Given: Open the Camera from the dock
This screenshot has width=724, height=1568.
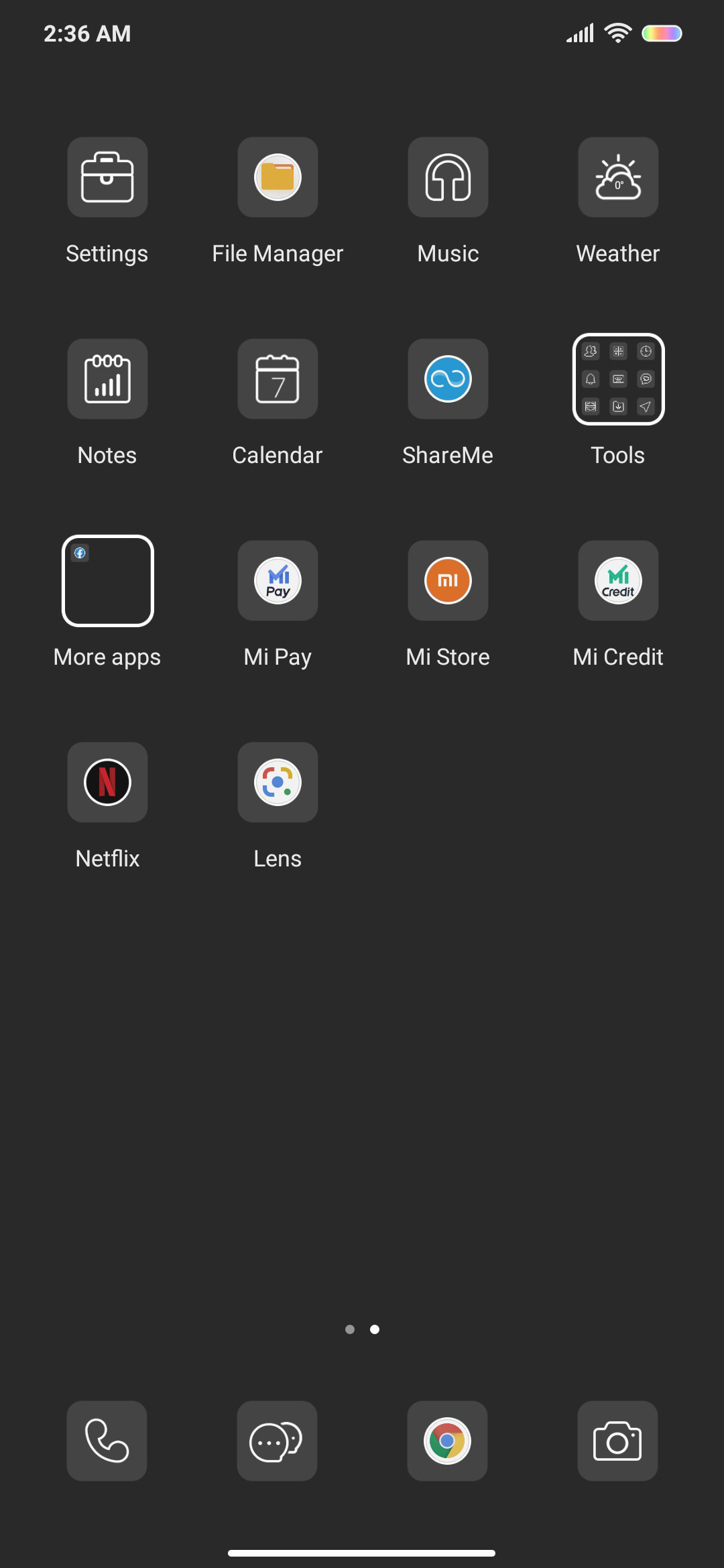Looking at the screenshot, I should (617, 1441).
